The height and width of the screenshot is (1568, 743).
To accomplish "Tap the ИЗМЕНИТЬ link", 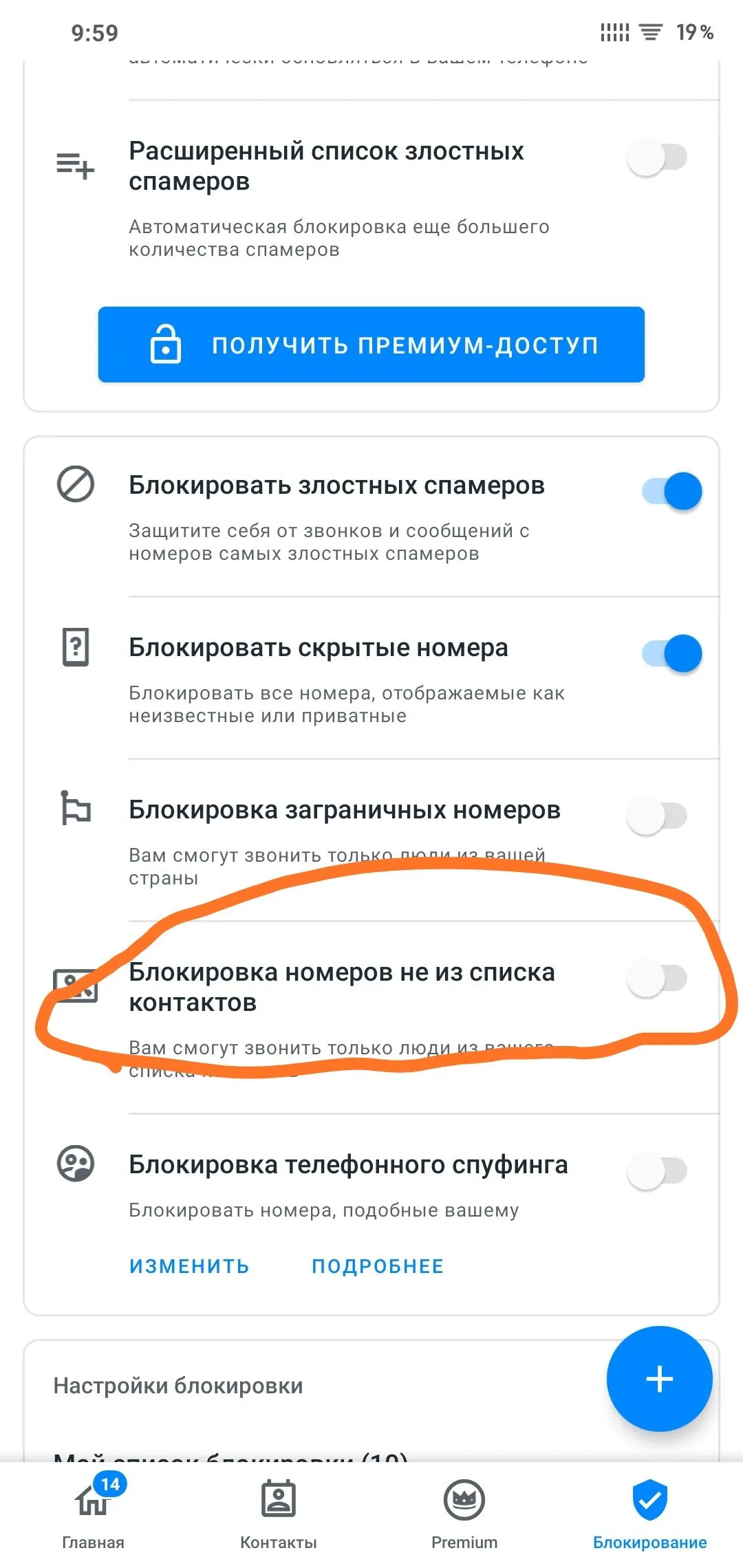I will 189,1266.
